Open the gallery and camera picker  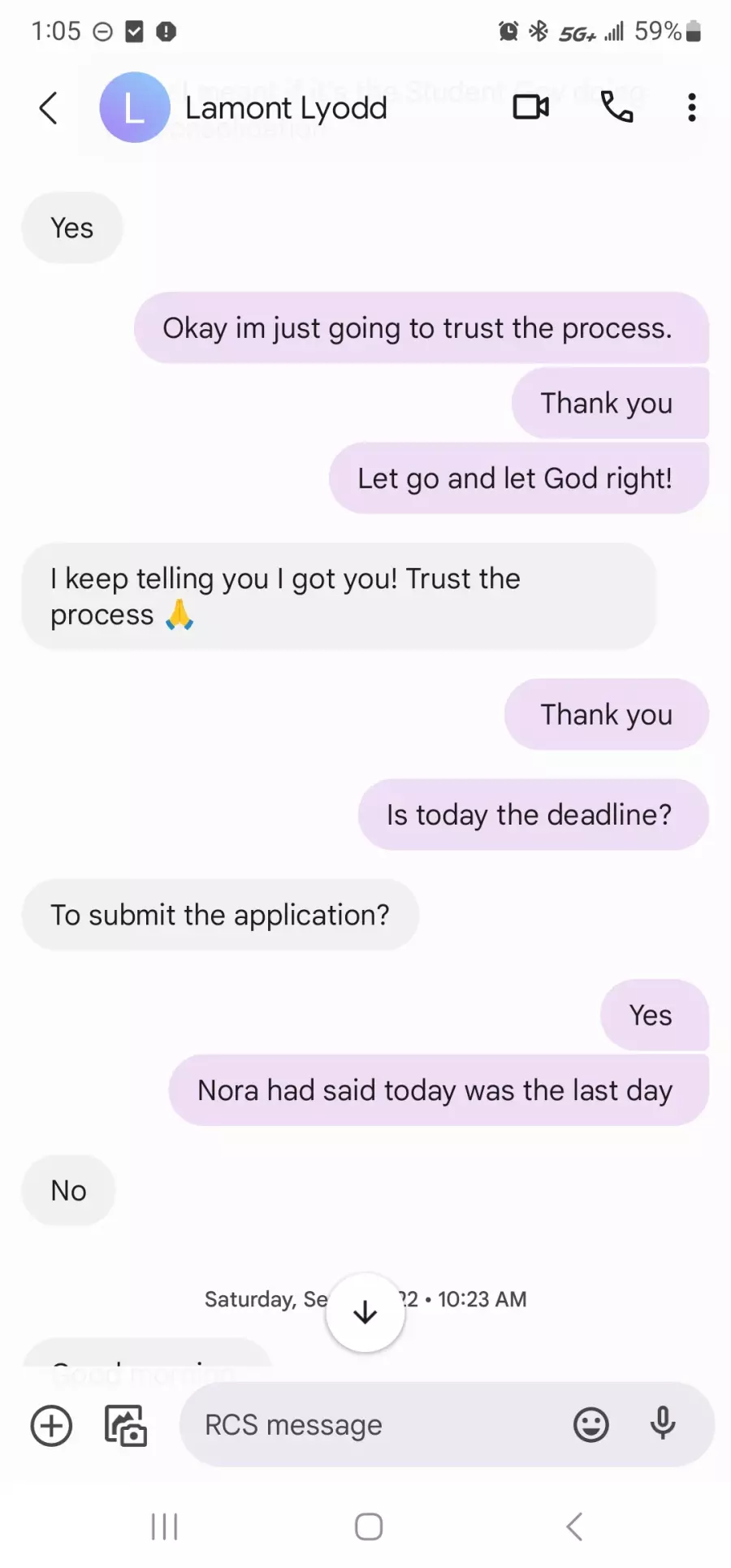coord(126,1426)
